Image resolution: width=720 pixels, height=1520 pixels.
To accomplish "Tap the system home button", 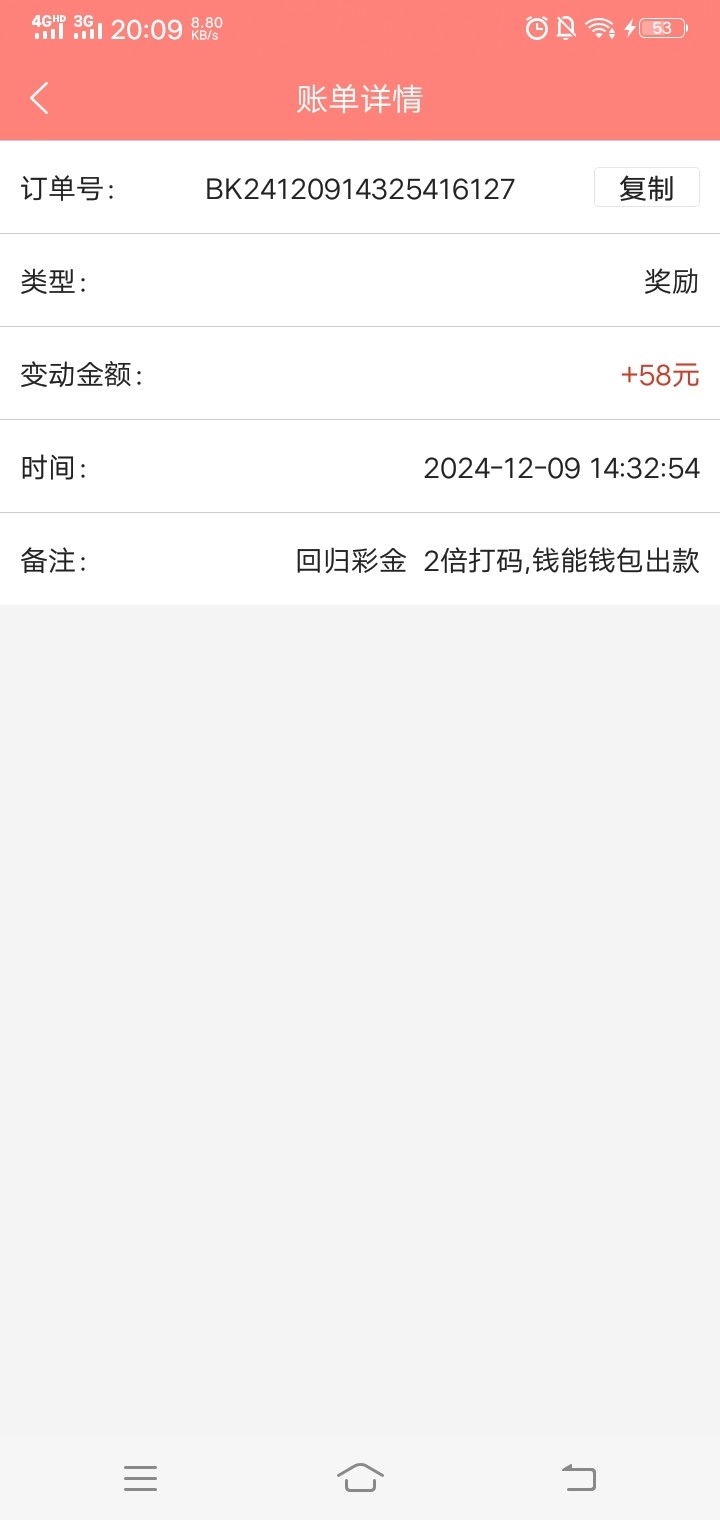I will tap(360, 1477).
